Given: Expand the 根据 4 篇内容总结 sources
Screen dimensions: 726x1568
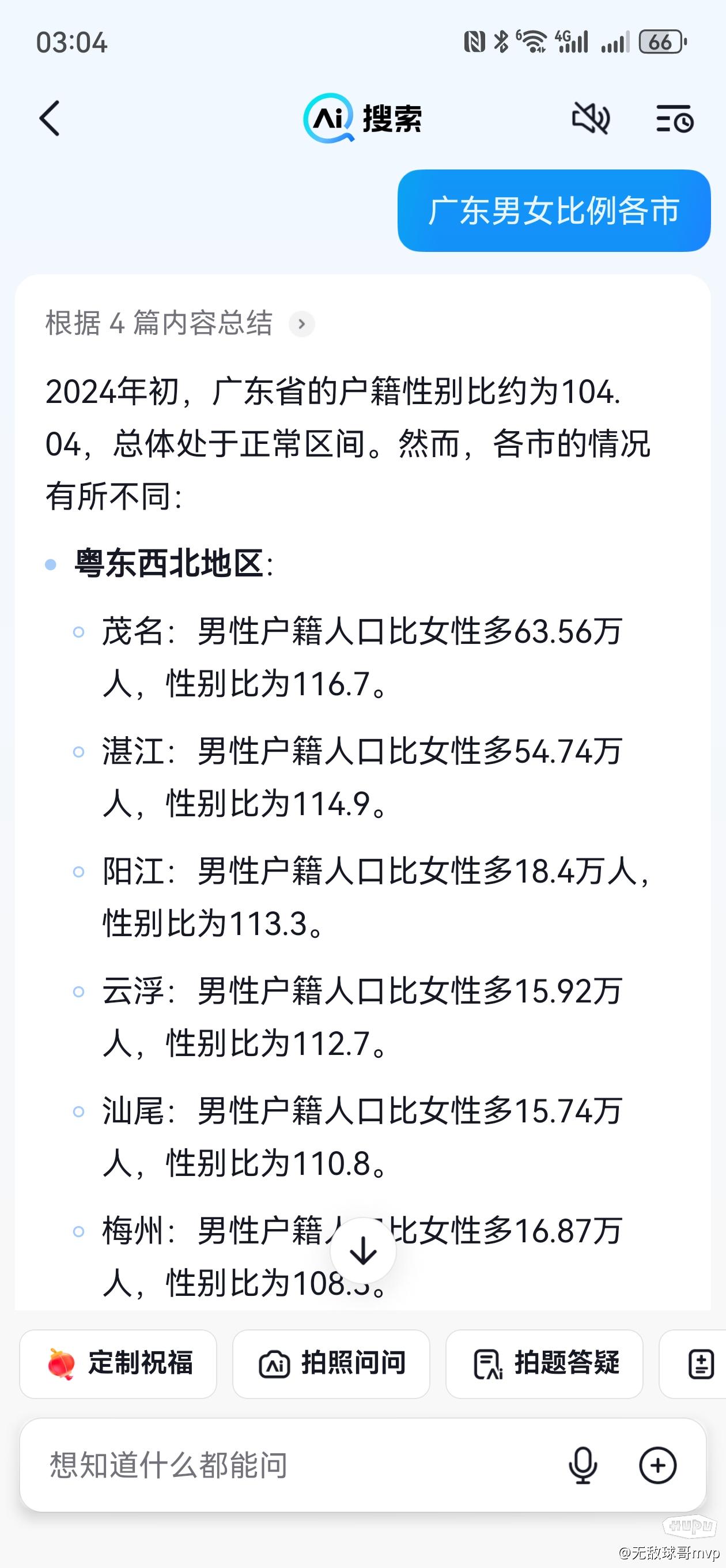Looking at the screenshot, I should tap(180, 323).
